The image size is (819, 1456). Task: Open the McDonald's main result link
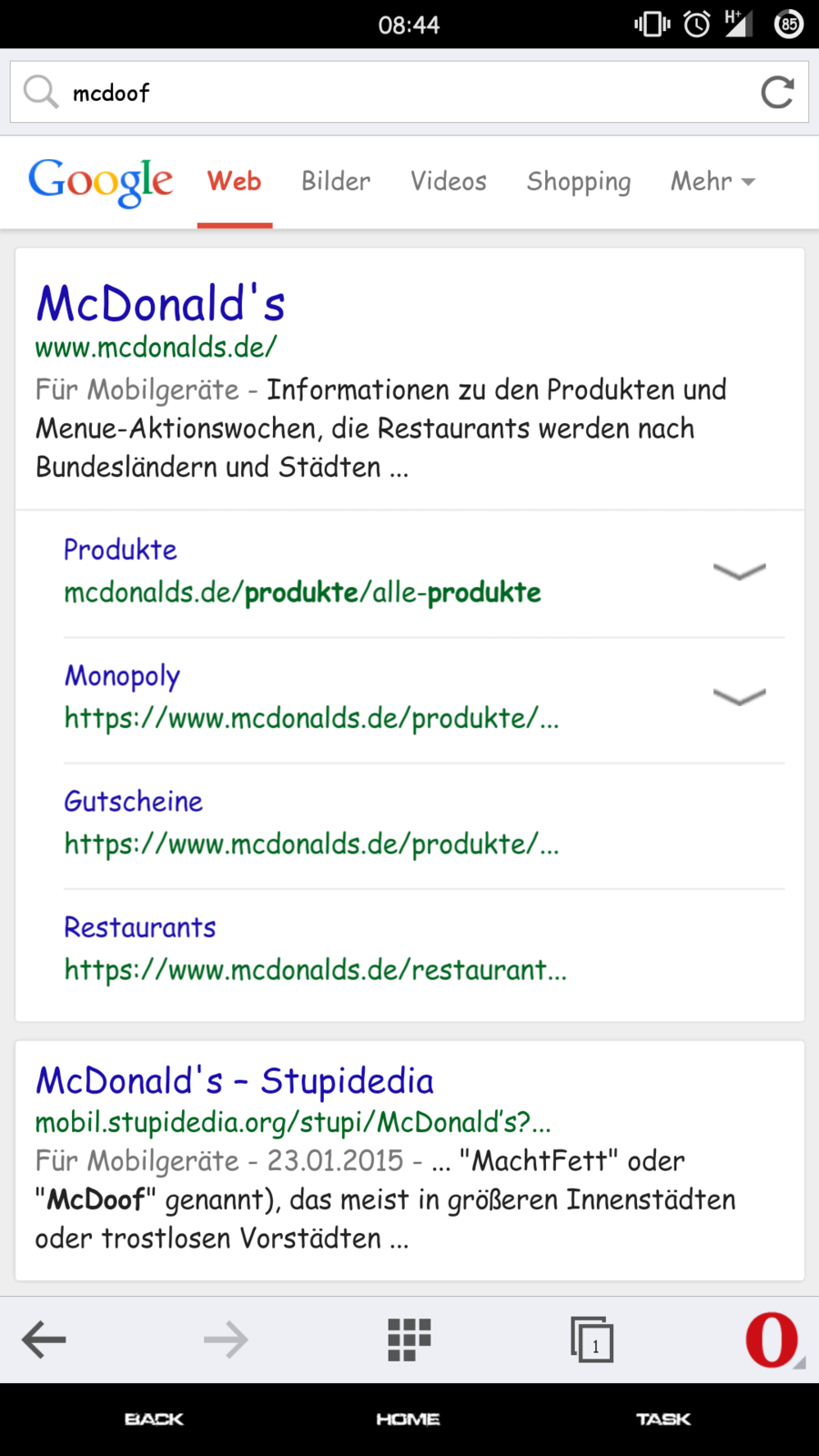160,304
